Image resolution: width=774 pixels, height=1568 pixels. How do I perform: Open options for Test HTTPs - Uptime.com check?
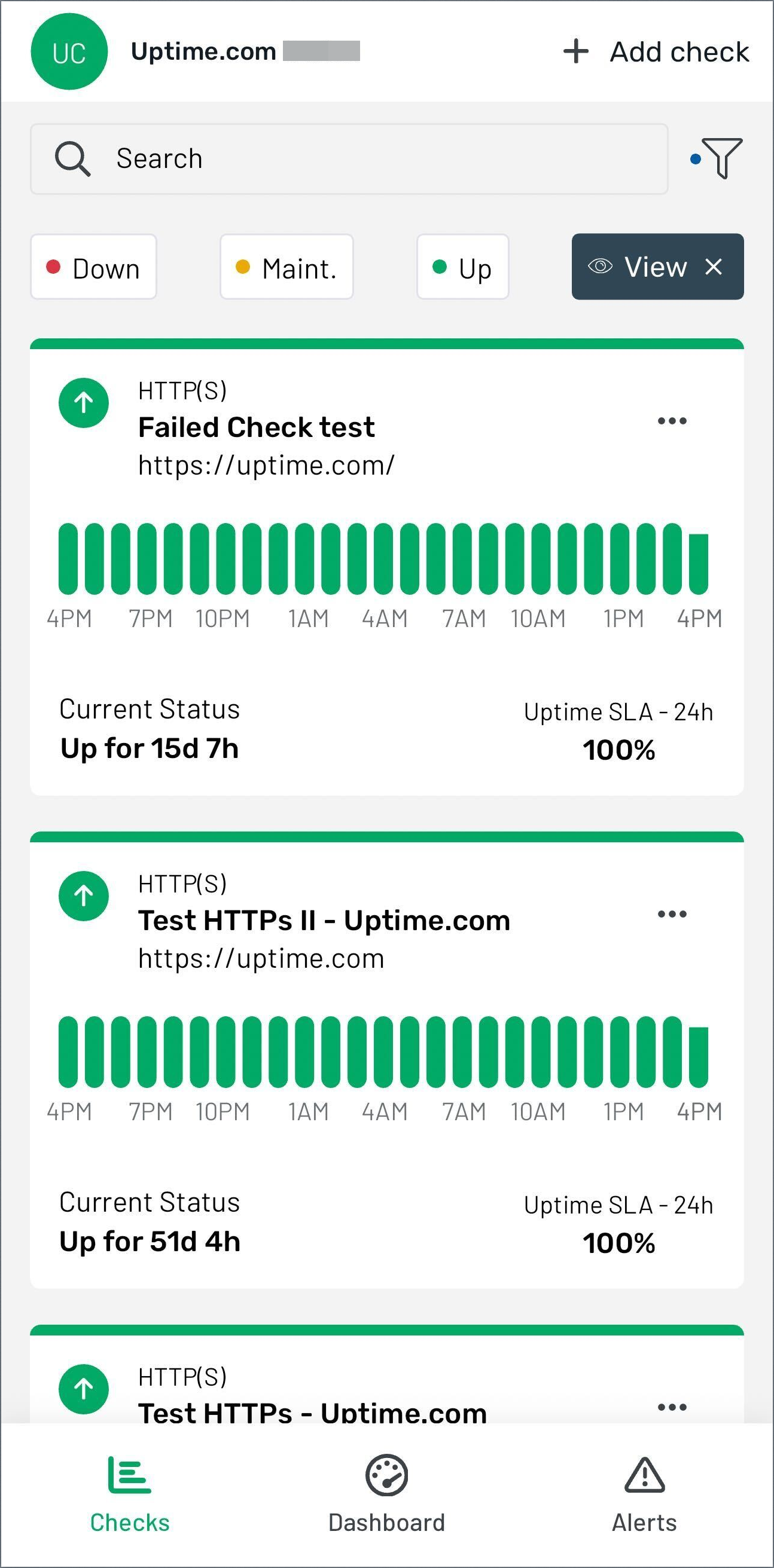coord(672,1407)
